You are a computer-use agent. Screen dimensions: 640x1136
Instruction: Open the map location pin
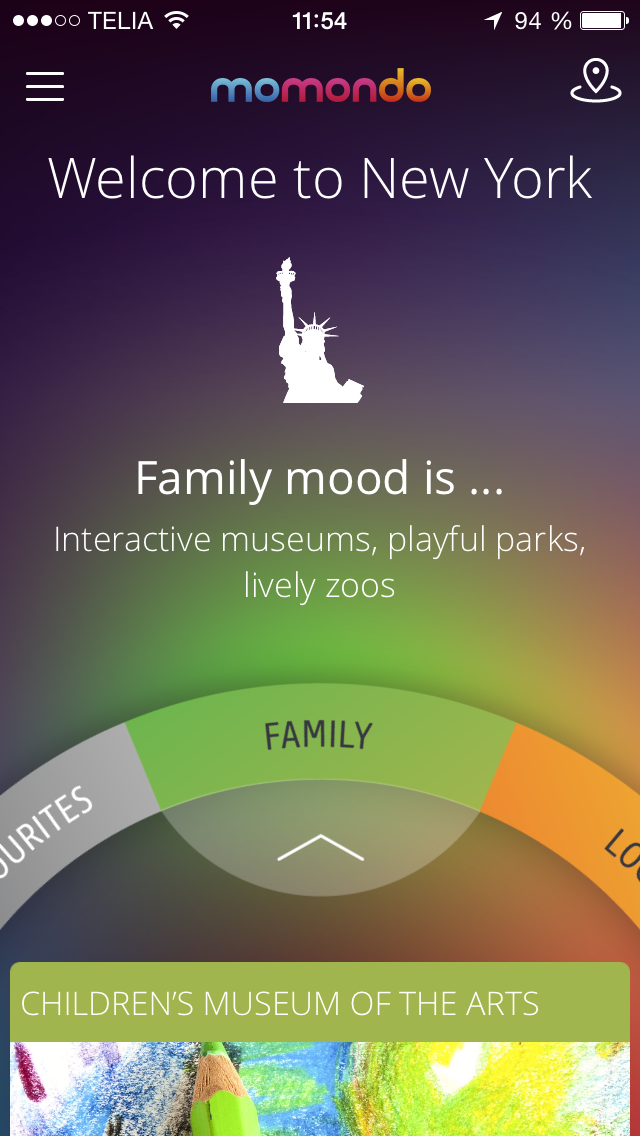(x=595, y=82)
